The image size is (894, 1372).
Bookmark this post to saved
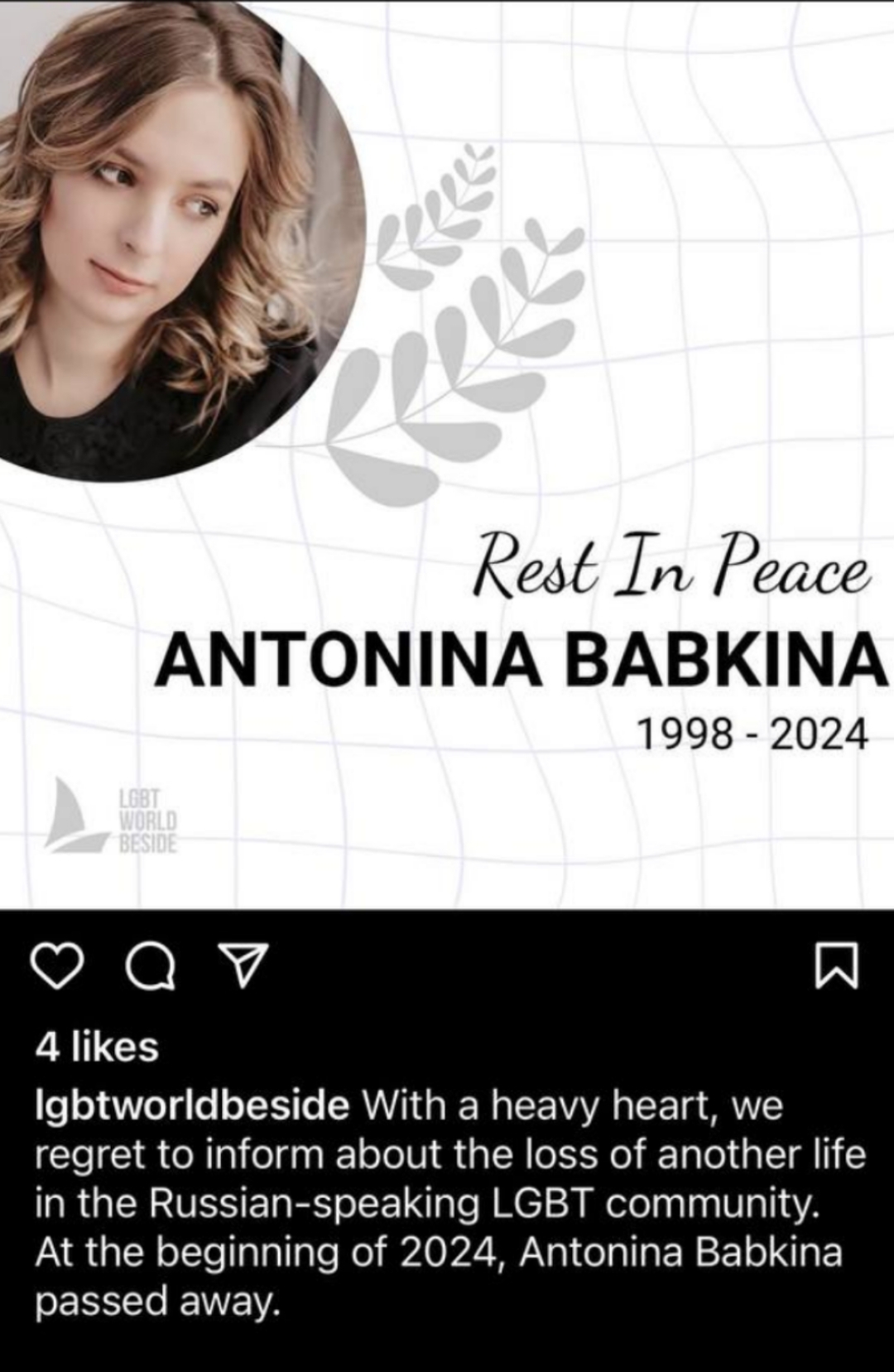[x=838, y=968]
